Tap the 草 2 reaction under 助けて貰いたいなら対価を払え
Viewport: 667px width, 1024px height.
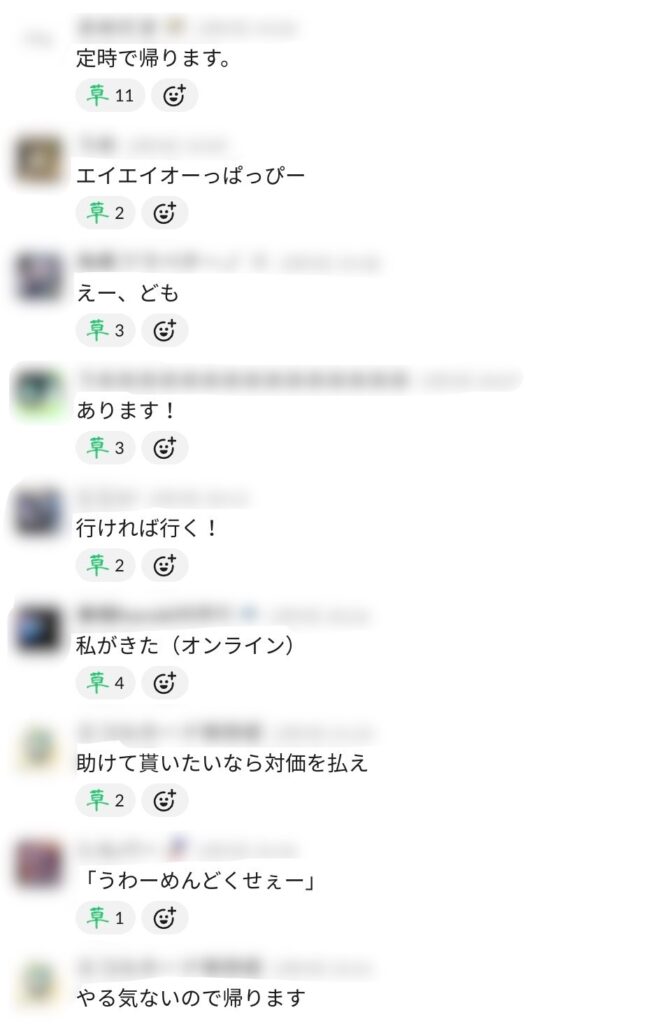[105, 800]
